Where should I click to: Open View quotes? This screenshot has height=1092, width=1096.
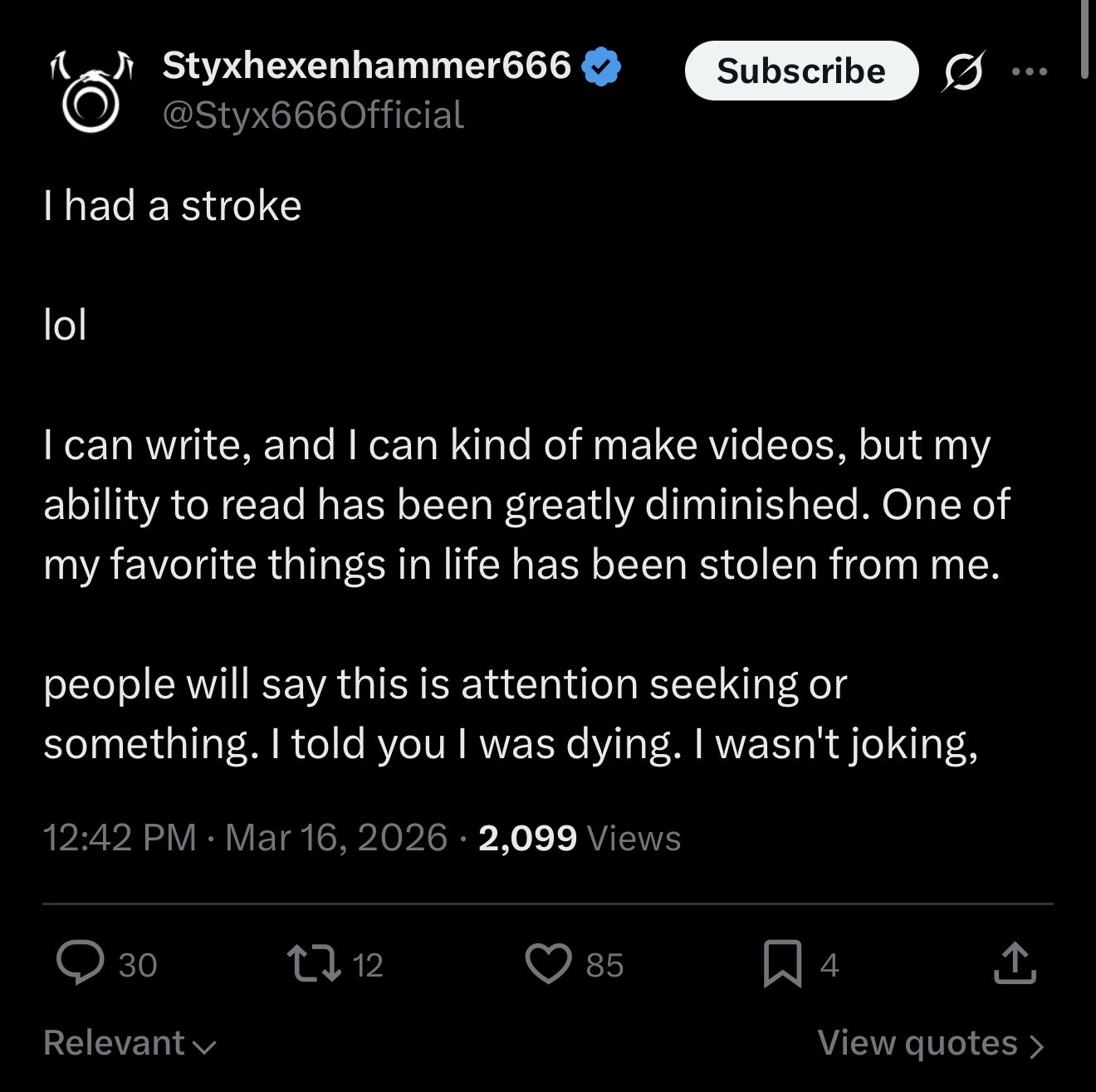point(930,1044)
